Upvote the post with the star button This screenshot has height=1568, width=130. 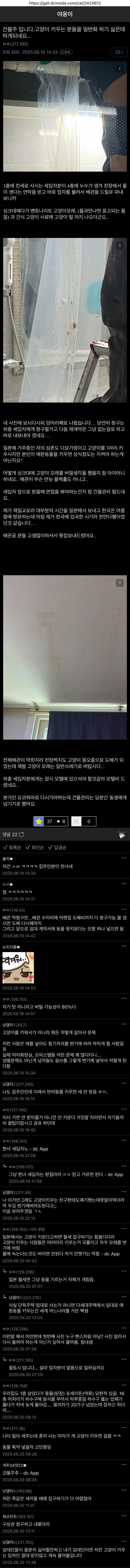click(x=38, y=821)
